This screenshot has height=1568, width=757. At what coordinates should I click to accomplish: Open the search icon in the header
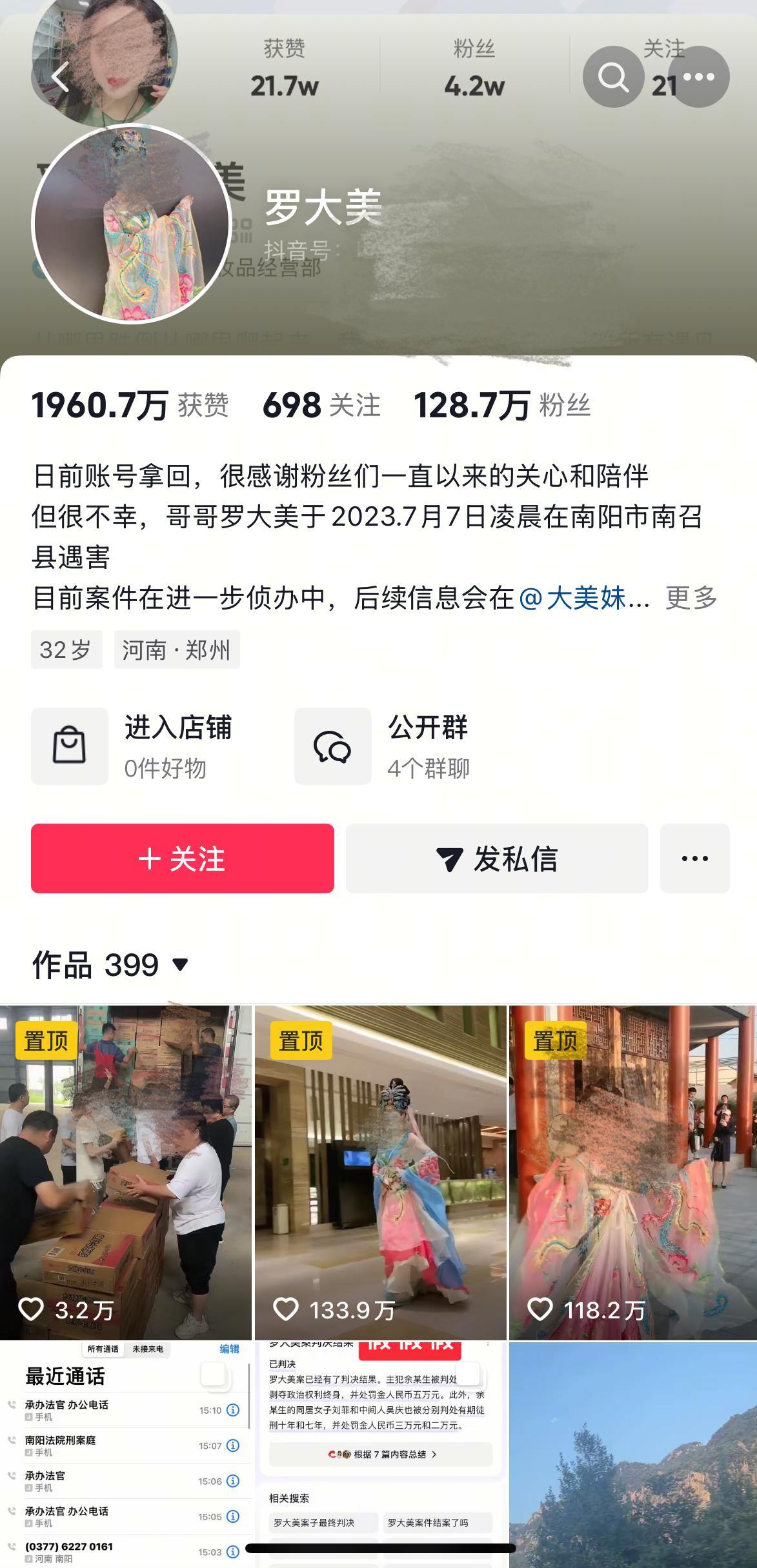point(612,77)
